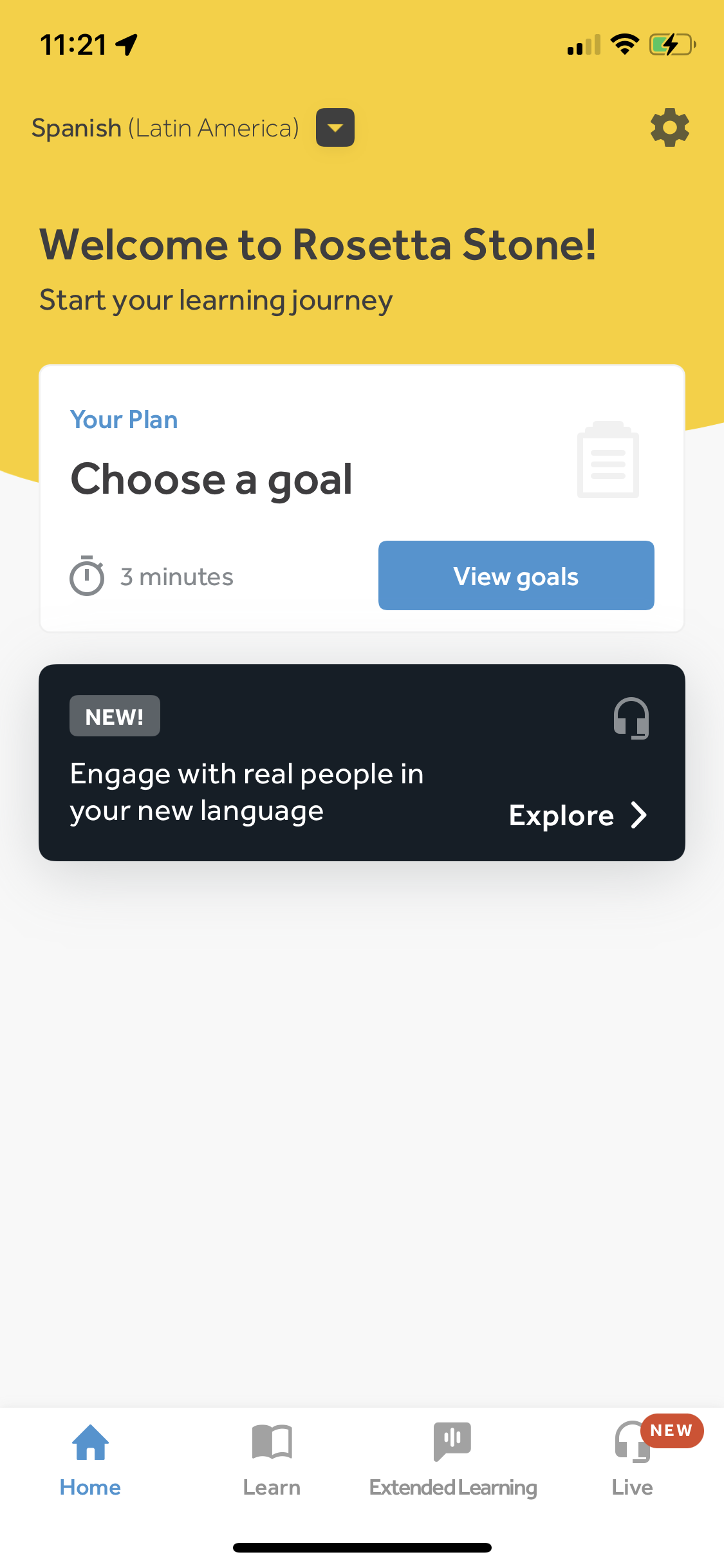The width and height of the screenshot is (724, 1568).
Task: Open the settings gear
Action: click(669, 127)
